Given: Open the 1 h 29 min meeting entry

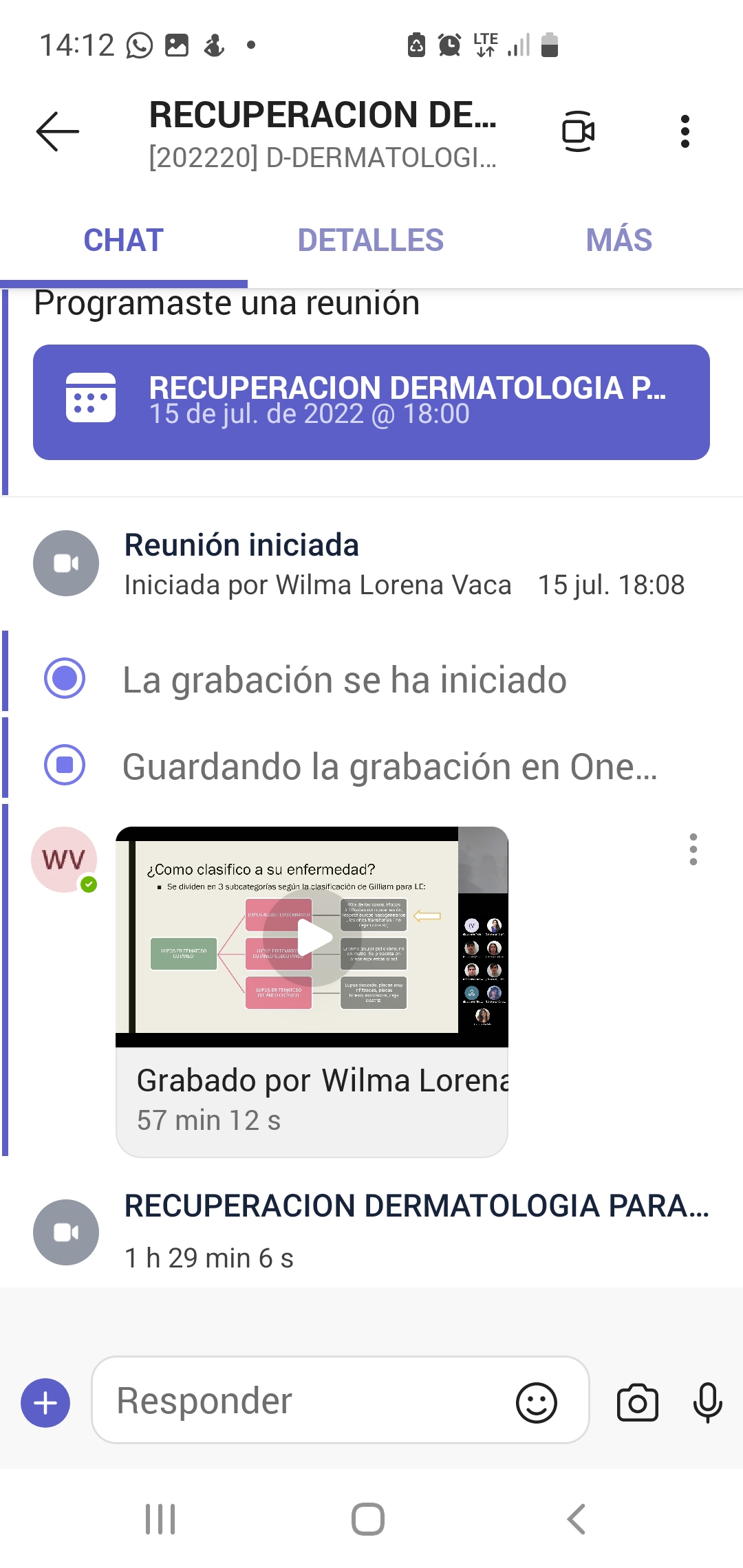Looking at the screenshot, I should [416, 1231].
